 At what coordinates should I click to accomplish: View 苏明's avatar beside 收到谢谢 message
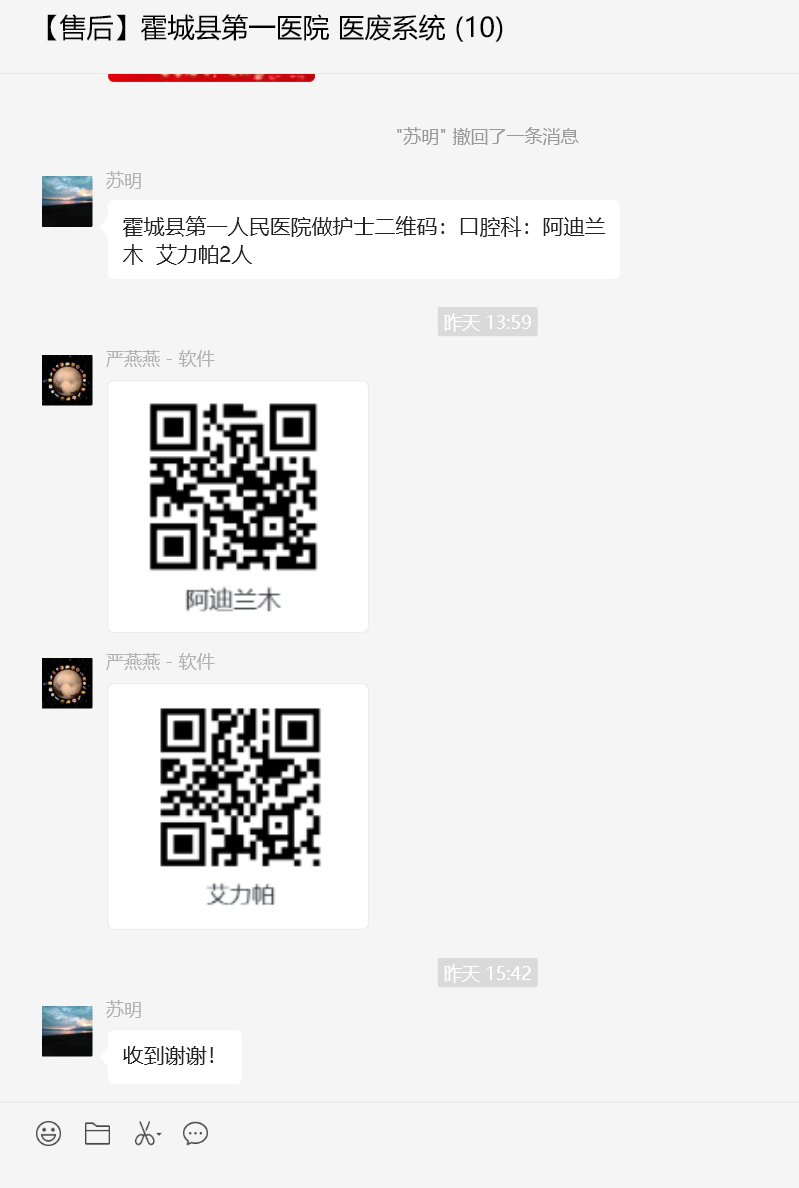67,1031
